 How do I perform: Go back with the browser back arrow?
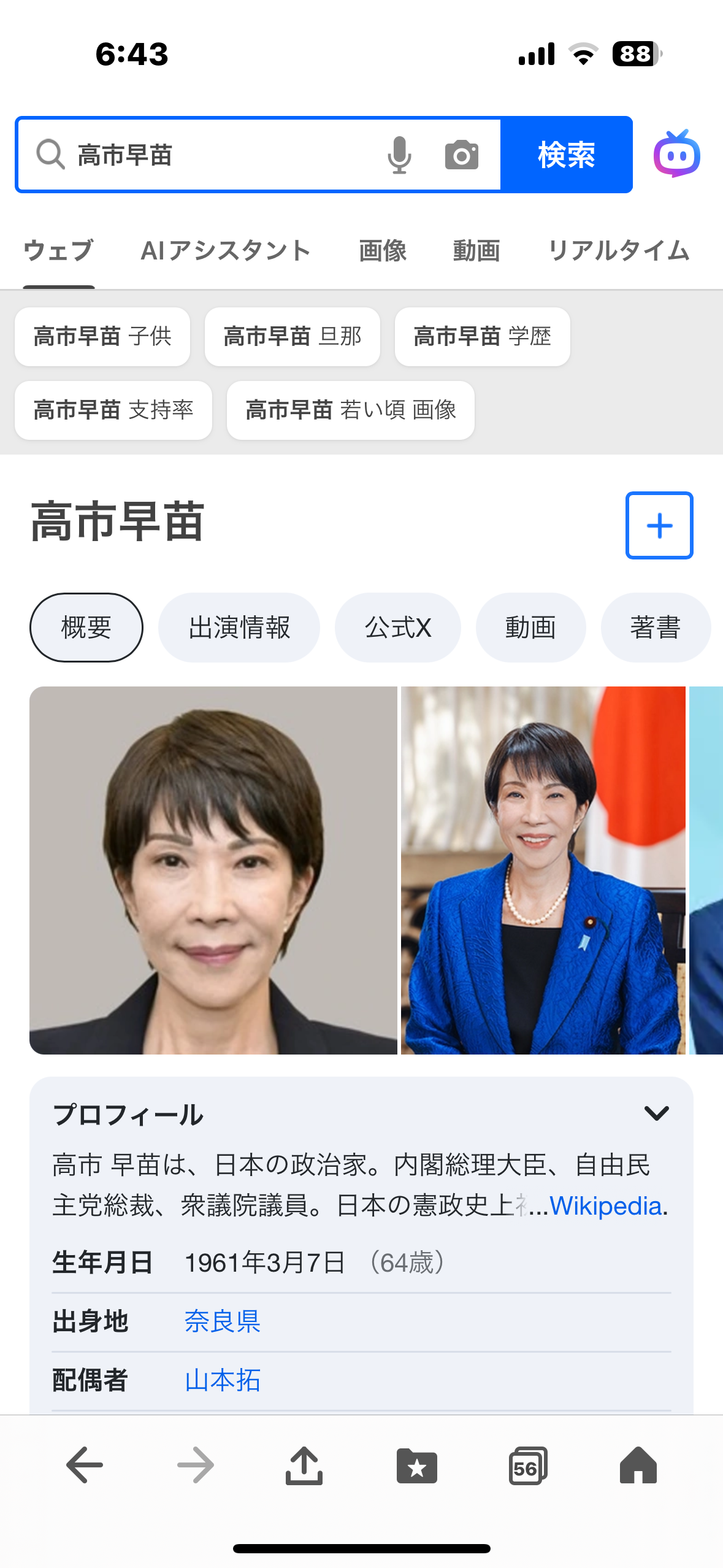tap(85, 1466)
